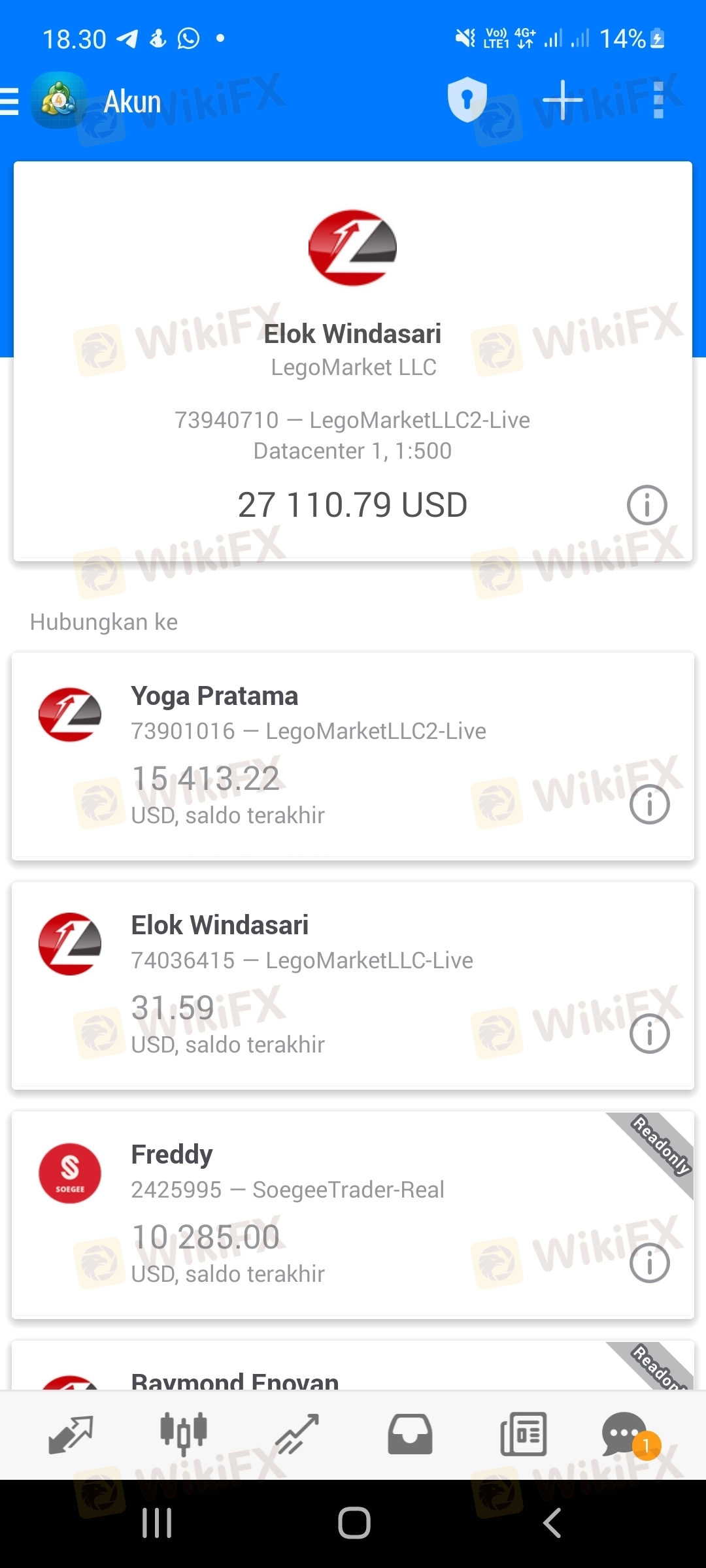Open info icon for account 74036415

coord(649,1034)
